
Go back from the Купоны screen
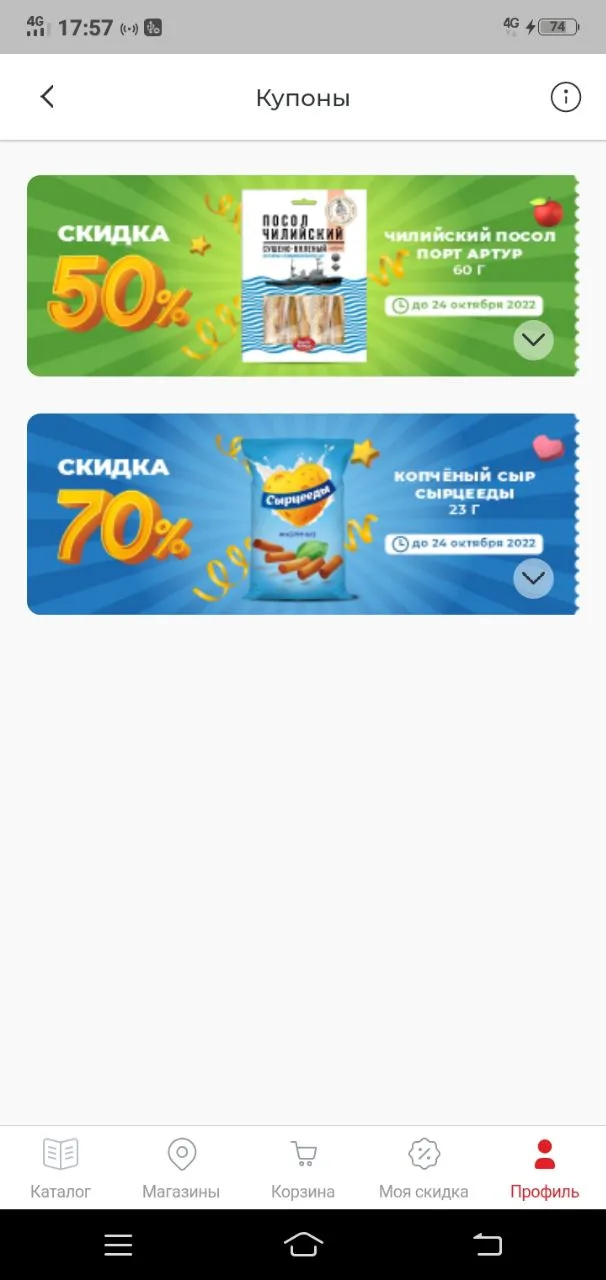tap(47, 97)
